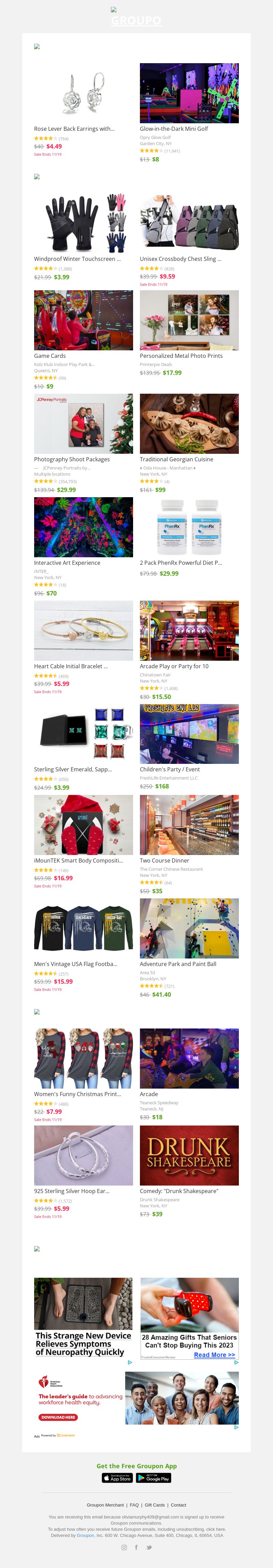Get the Groupon app on Google Play
Viewport: 273px width, 1568px height.
coord(154,1477)
